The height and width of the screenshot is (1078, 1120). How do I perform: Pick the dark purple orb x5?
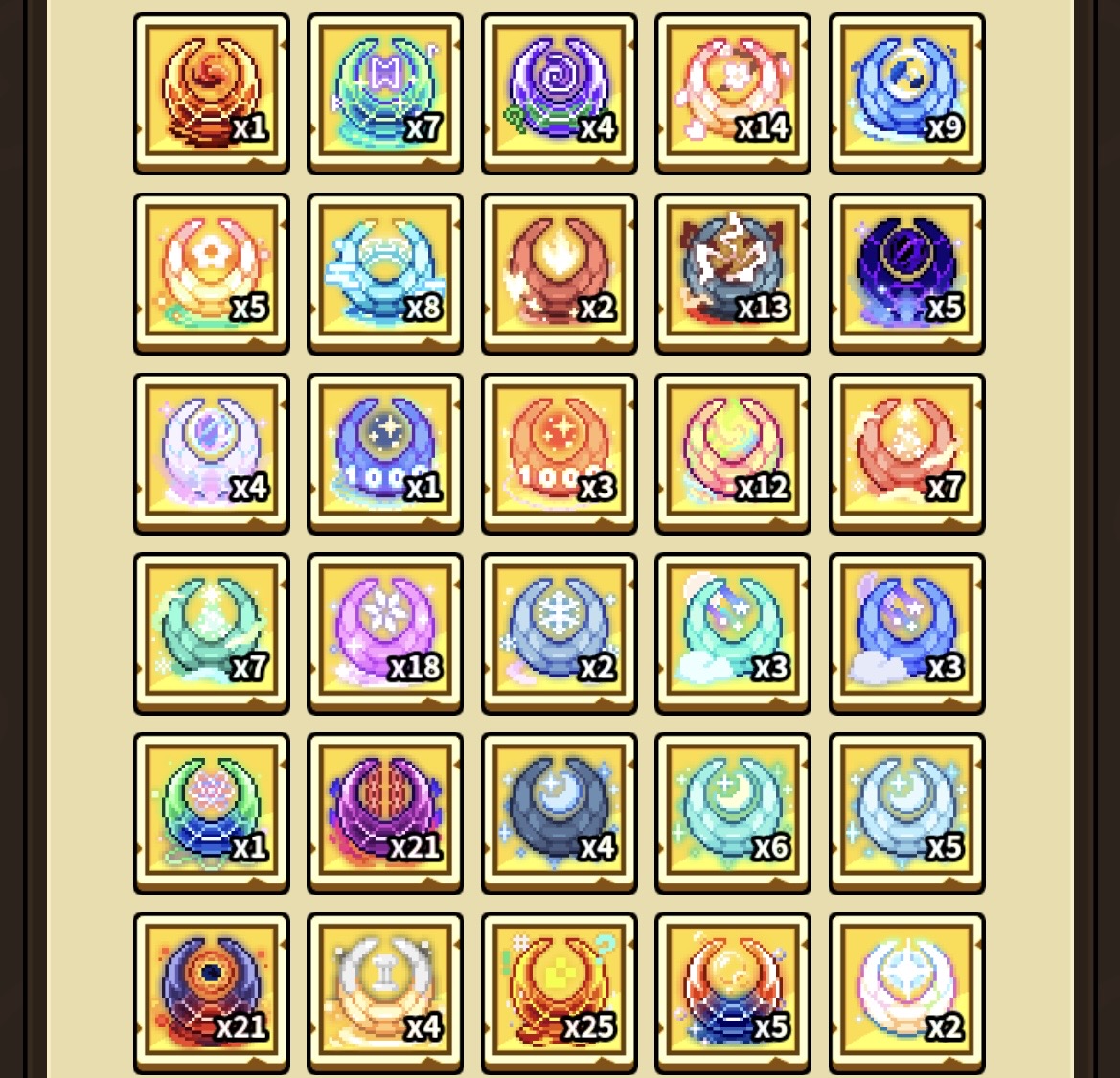click(x=906, y=273)
